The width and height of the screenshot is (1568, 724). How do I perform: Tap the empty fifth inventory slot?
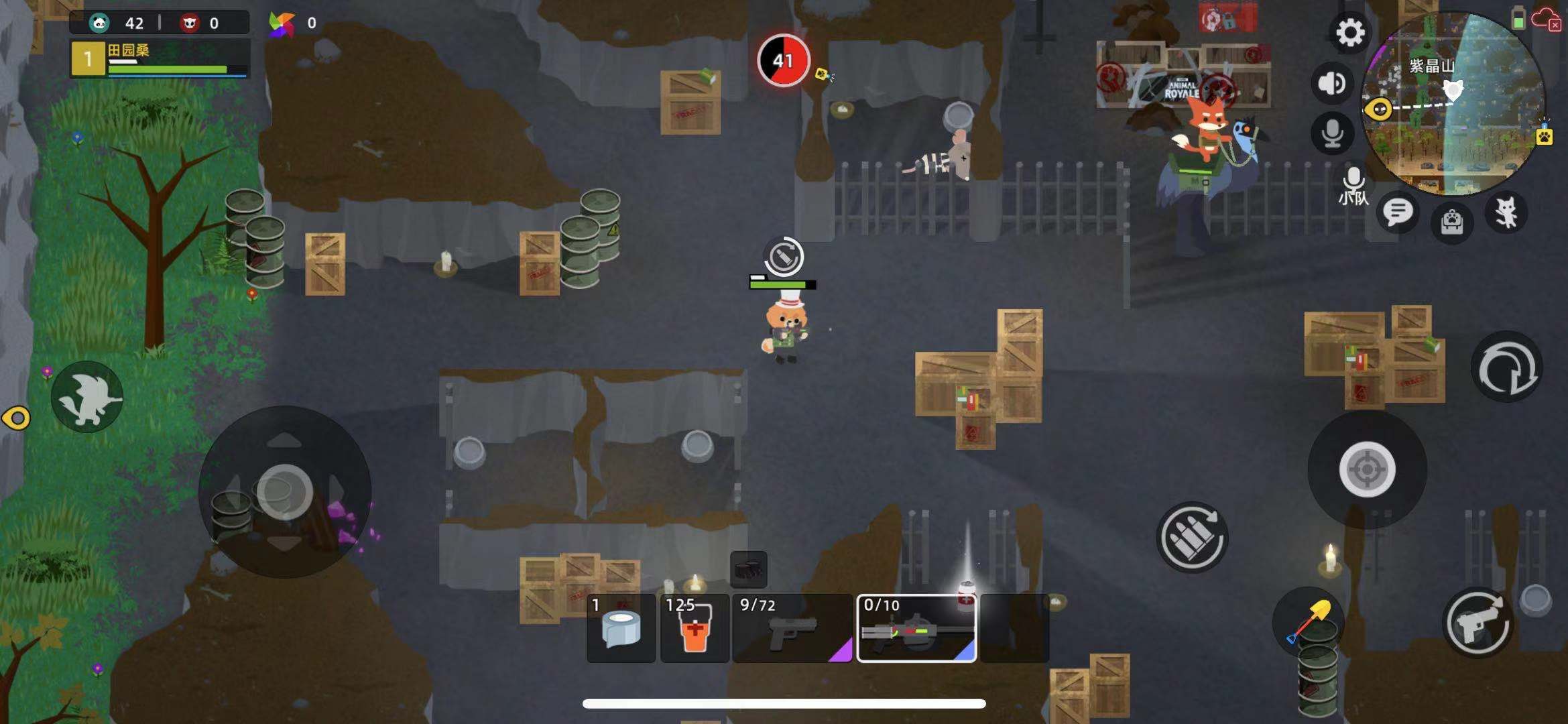tap(1014, 628)
